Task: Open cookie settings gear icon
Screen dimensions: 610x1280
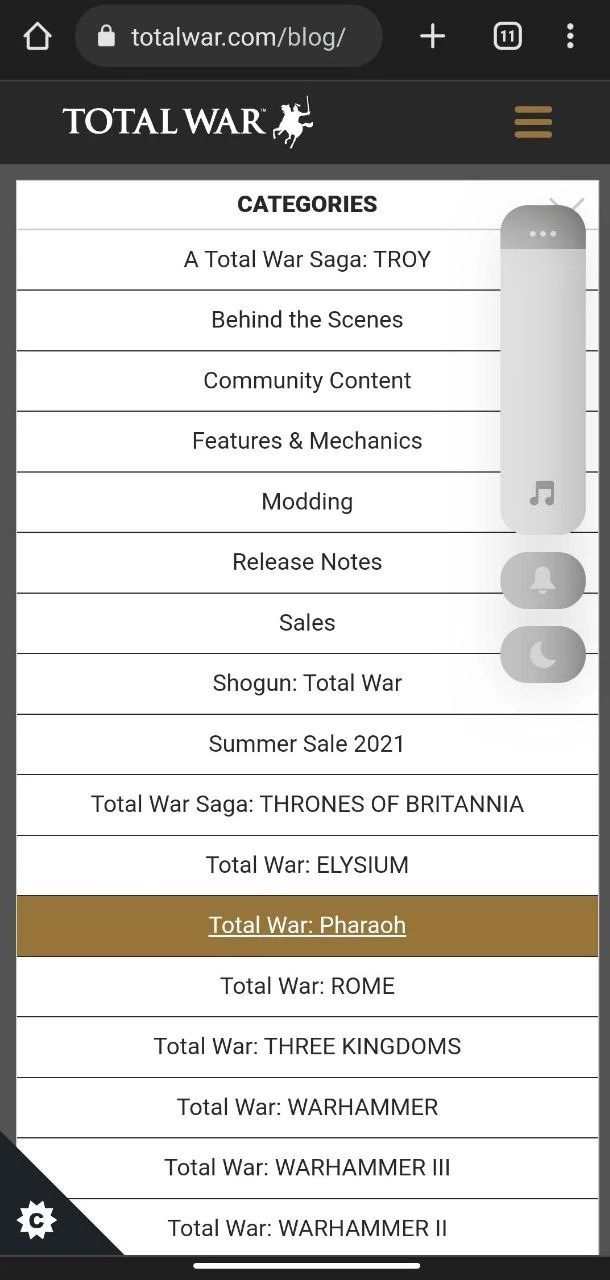Action: point(37,1219)
